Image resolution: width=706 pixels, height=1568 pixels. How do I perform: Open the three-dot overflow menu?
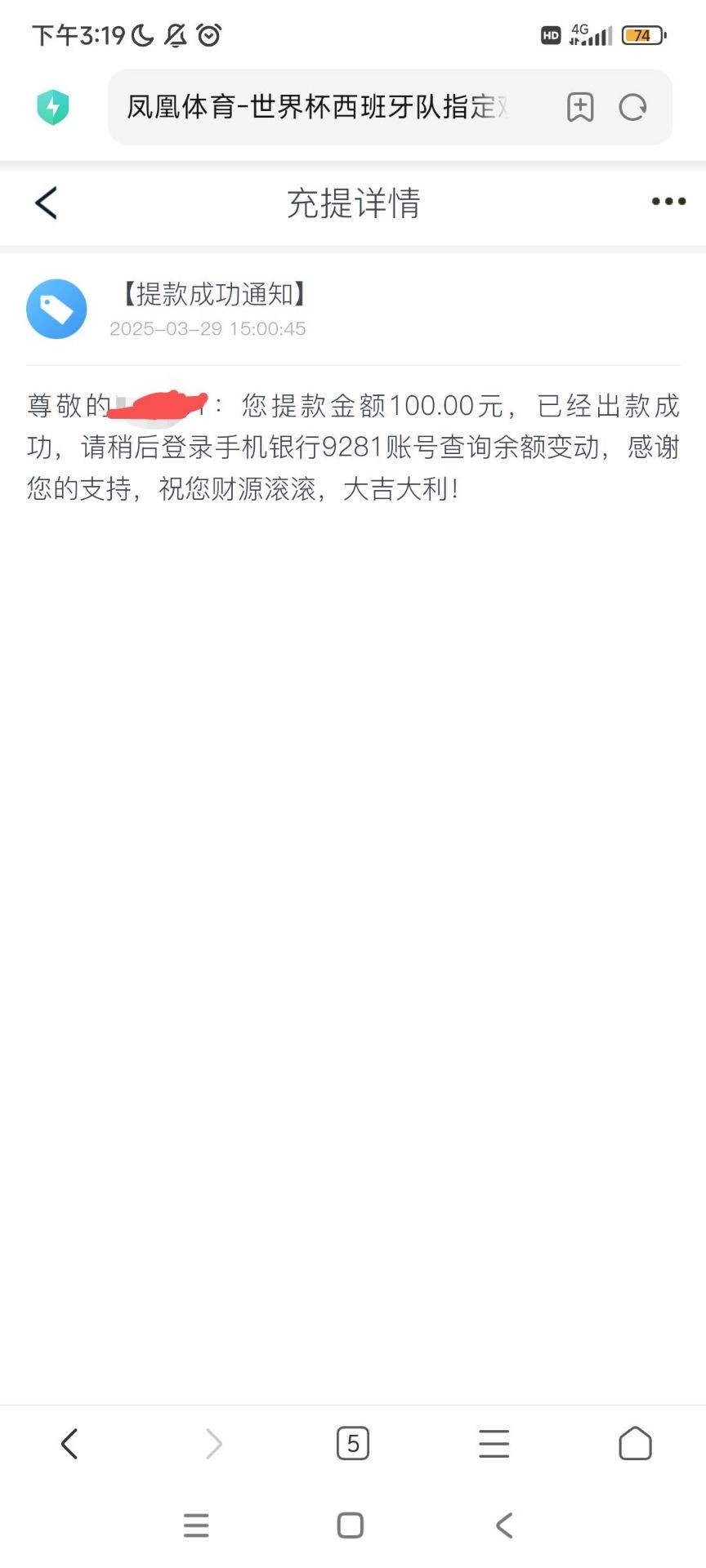pyautogui.click(x=668, y=202)
